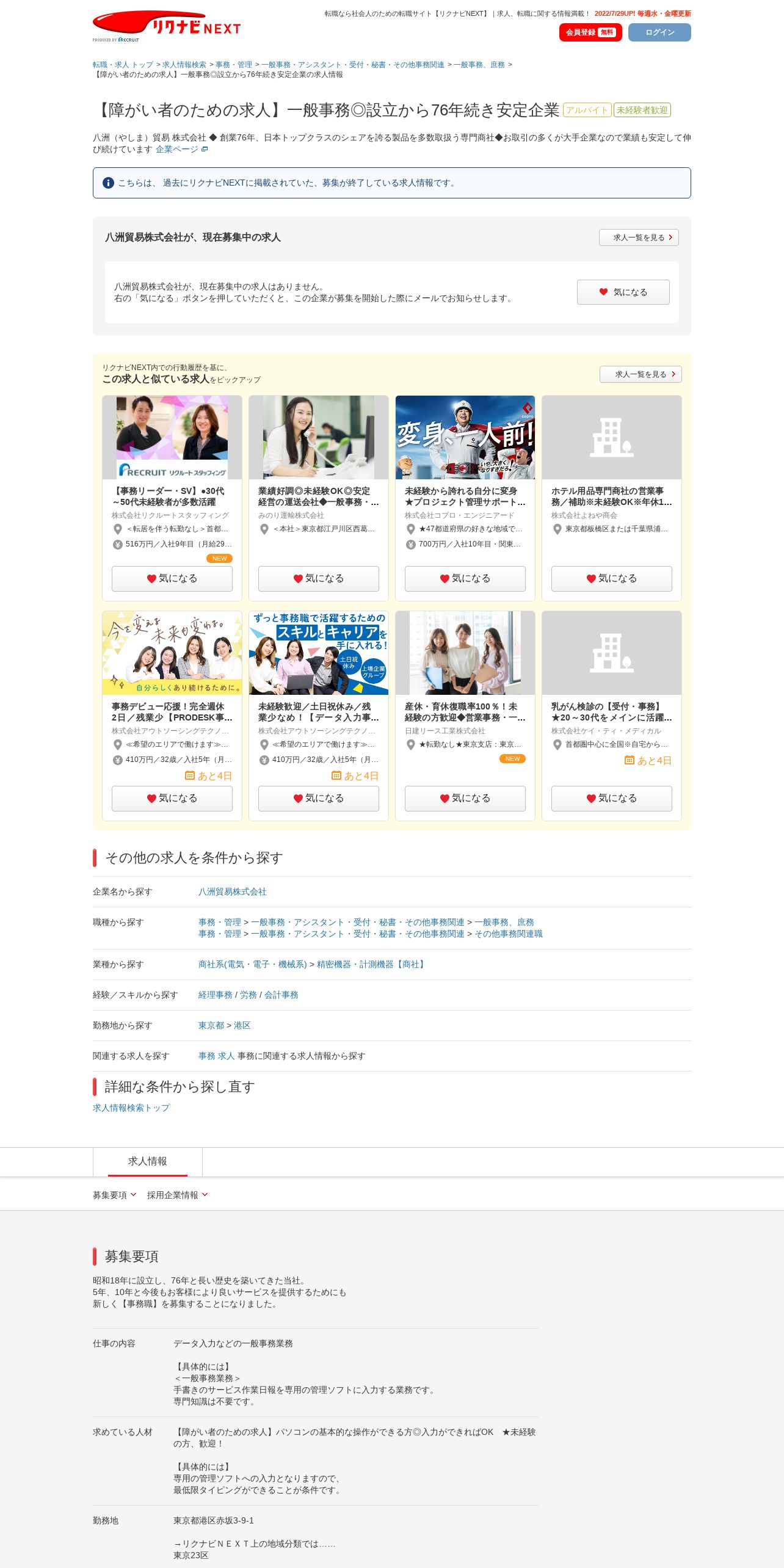Viewport: 784px width, 1568px height.
Task: Open the ログイン login button
Action: point(659,32)
